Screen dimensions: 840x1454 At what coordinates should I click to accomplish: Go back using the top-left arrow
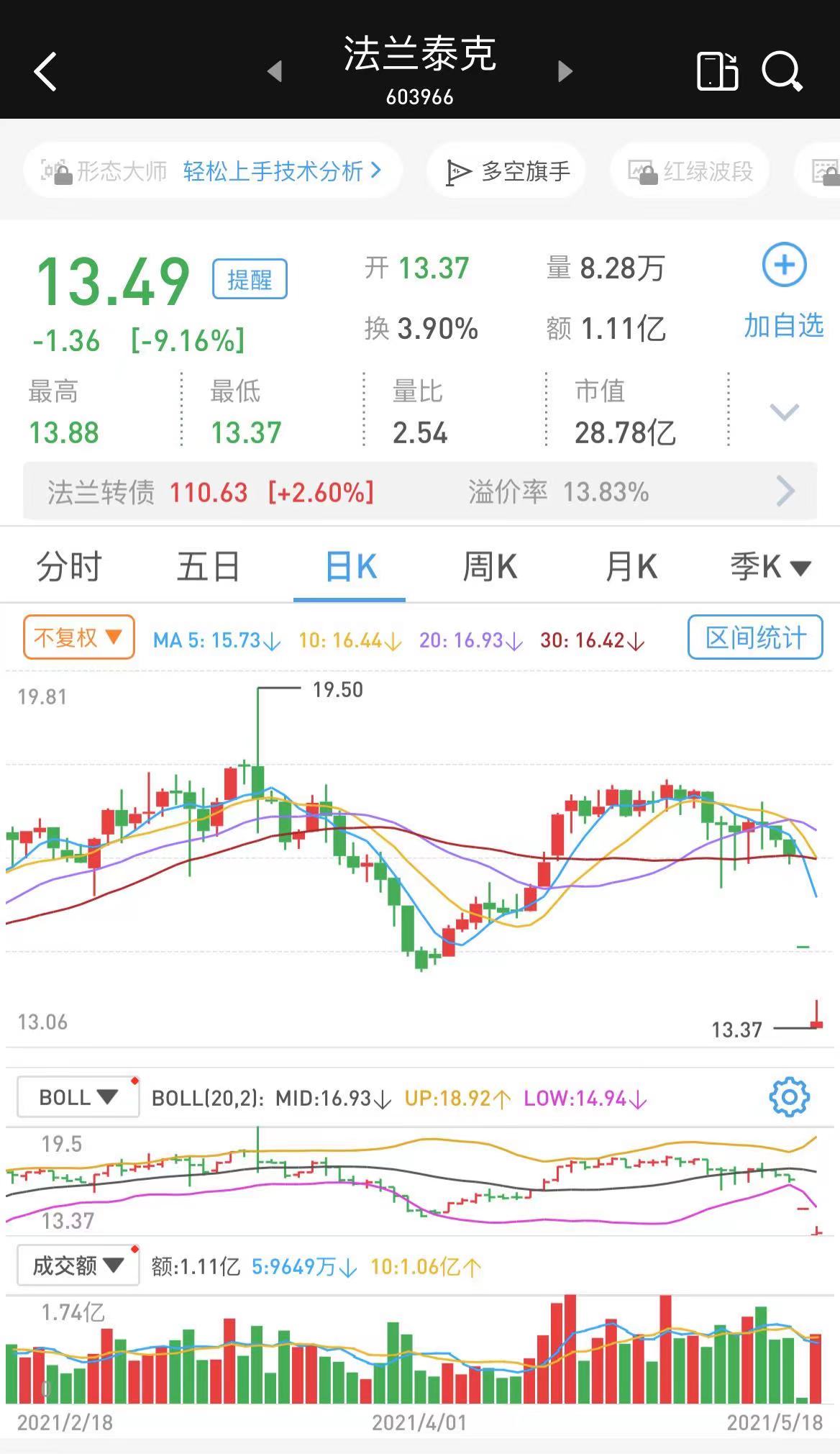click(45, 71)
